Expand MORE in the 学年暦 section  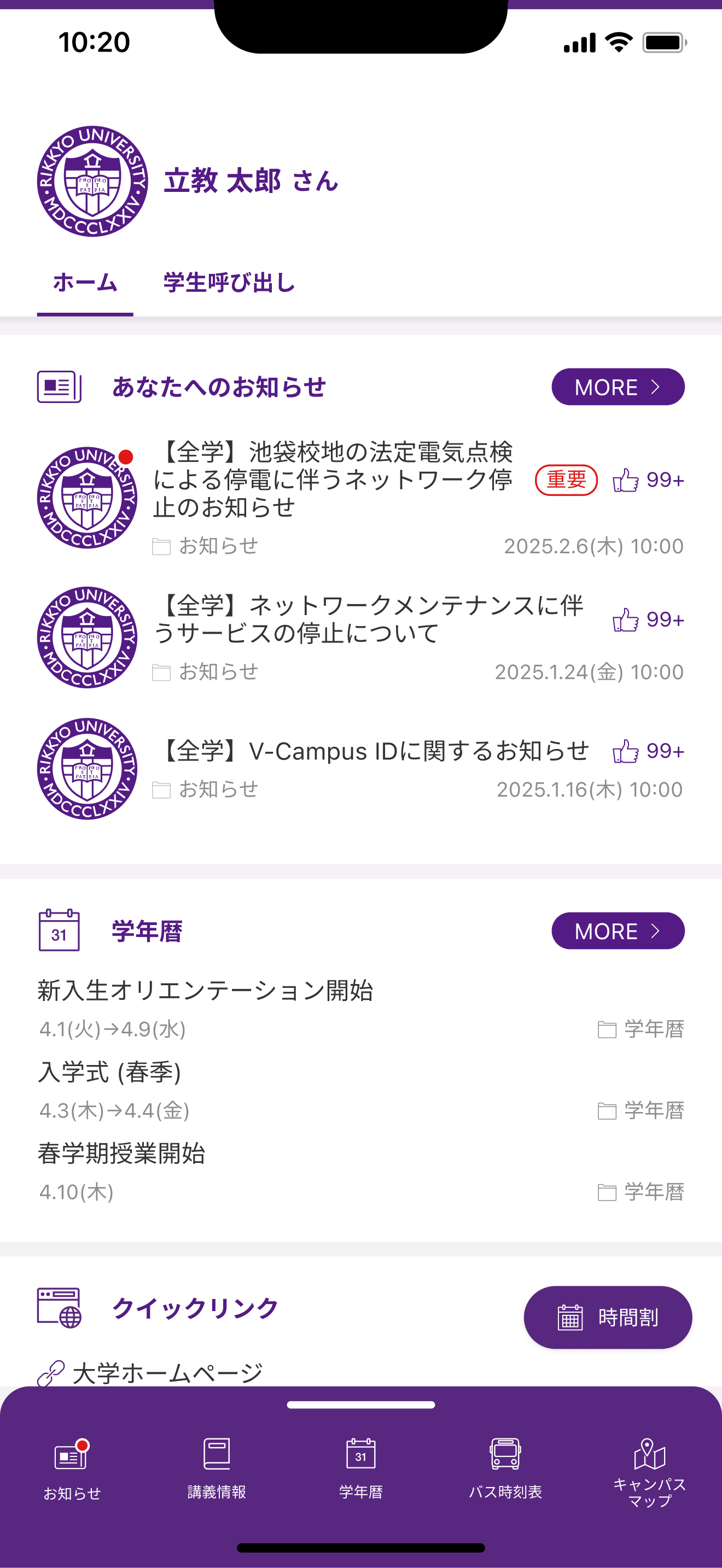[618, 930]
